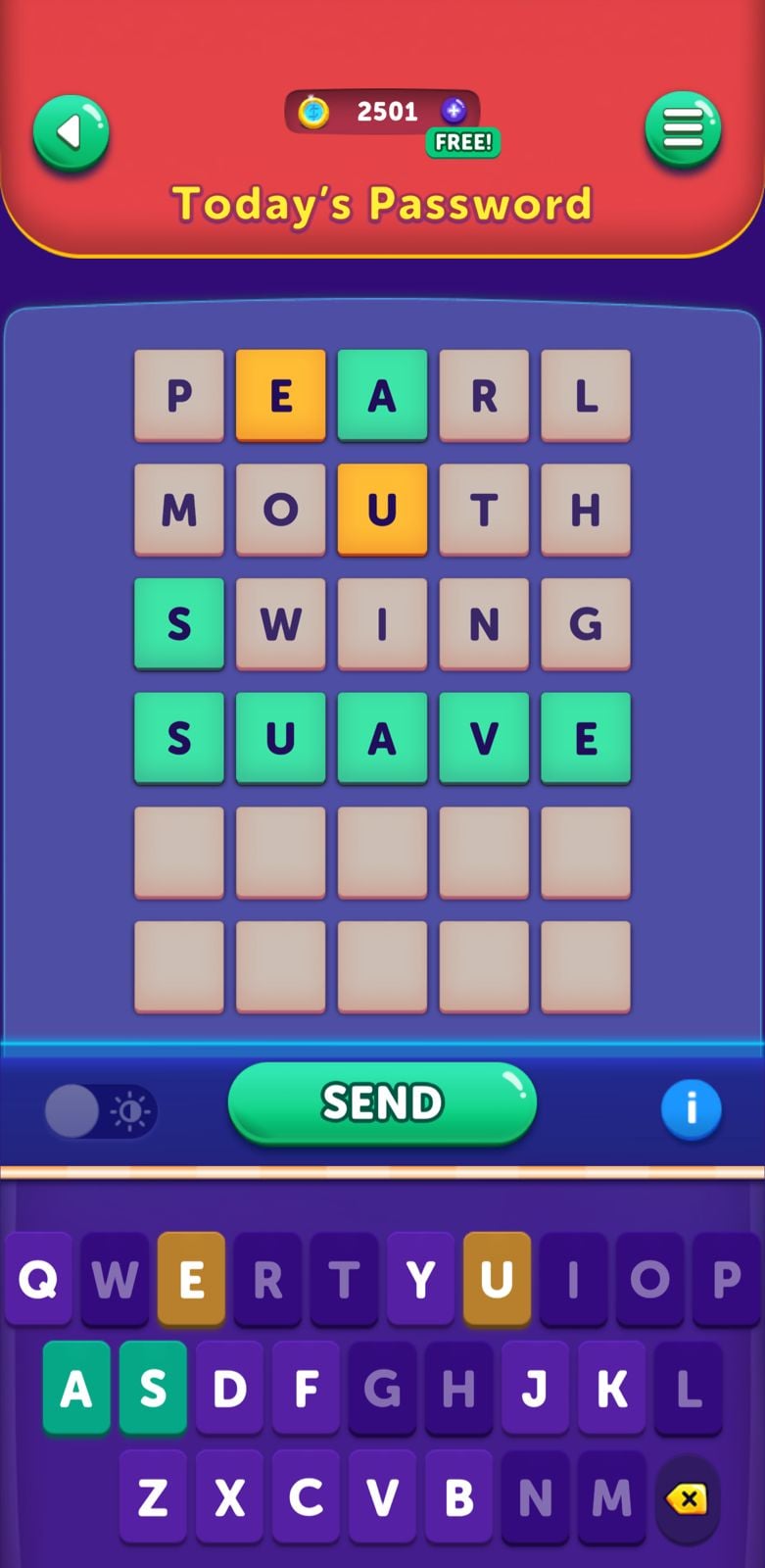Tap the orange E key

pos(191,1279)
